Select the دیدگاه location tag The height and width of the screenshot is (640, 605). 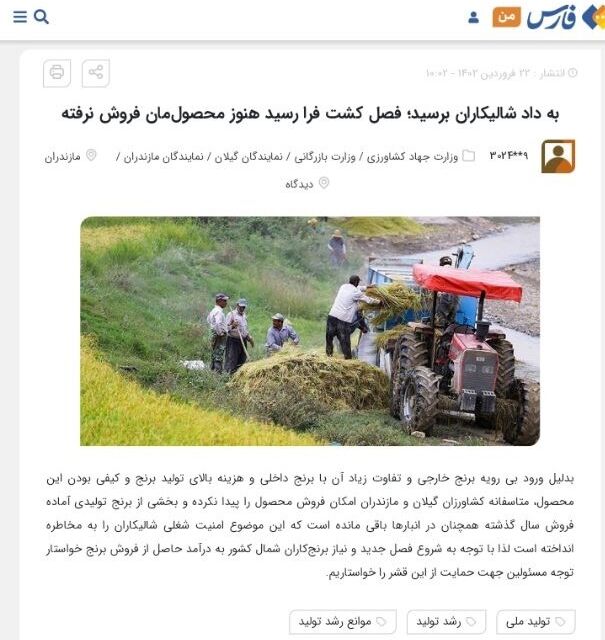pos(300,183)
